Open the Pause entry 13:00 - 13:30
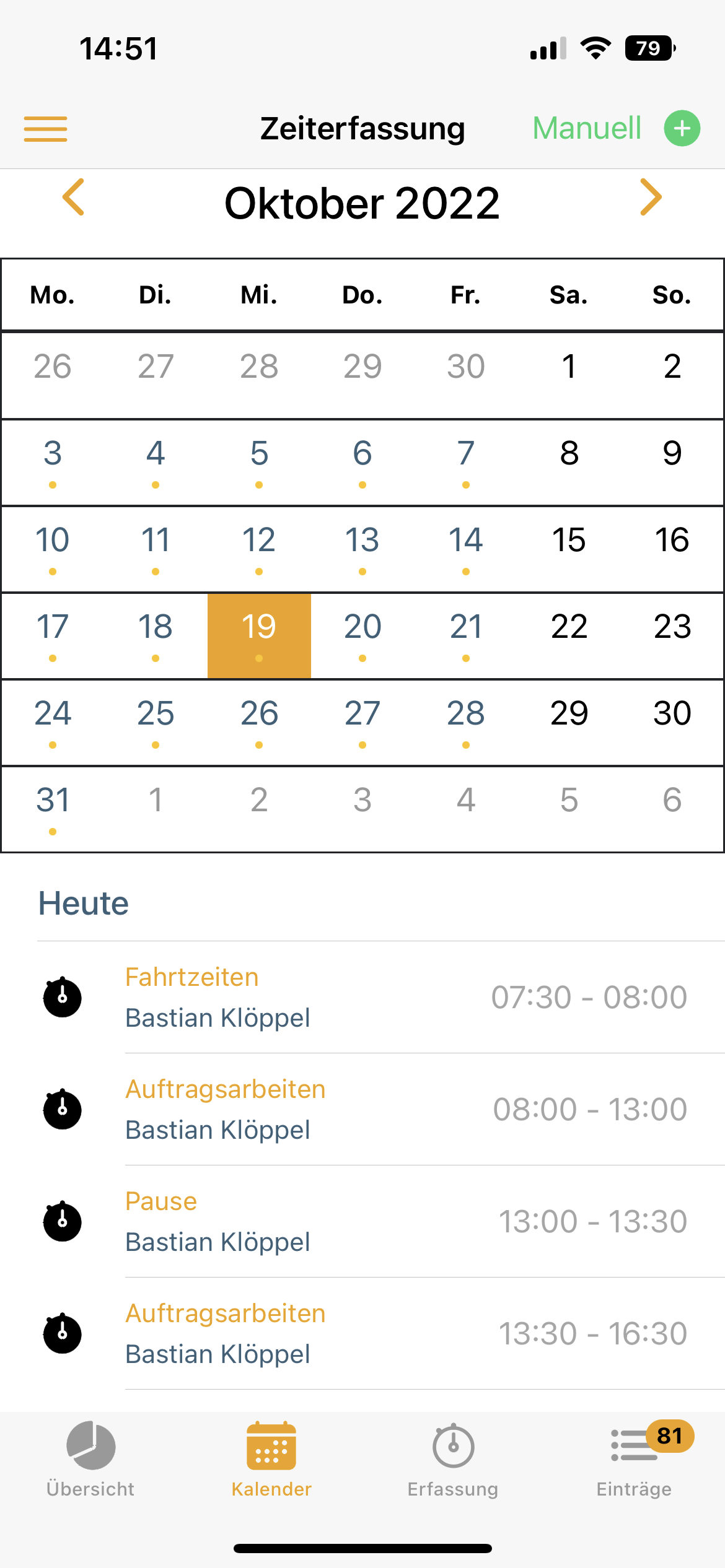 point(380,1221)
